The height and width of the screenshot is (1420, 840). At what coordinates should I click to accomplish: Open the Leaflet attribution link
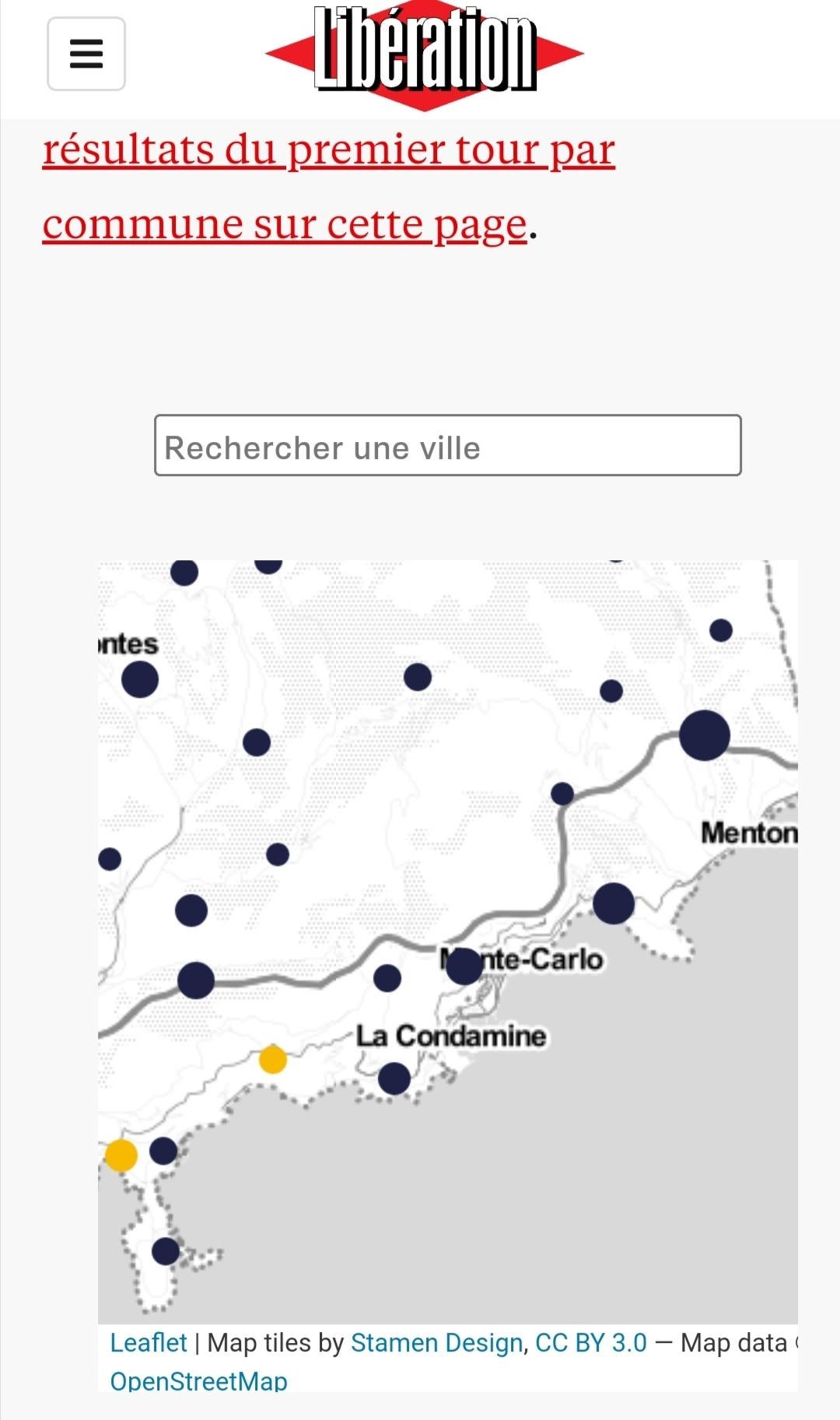coord(149,1342)
